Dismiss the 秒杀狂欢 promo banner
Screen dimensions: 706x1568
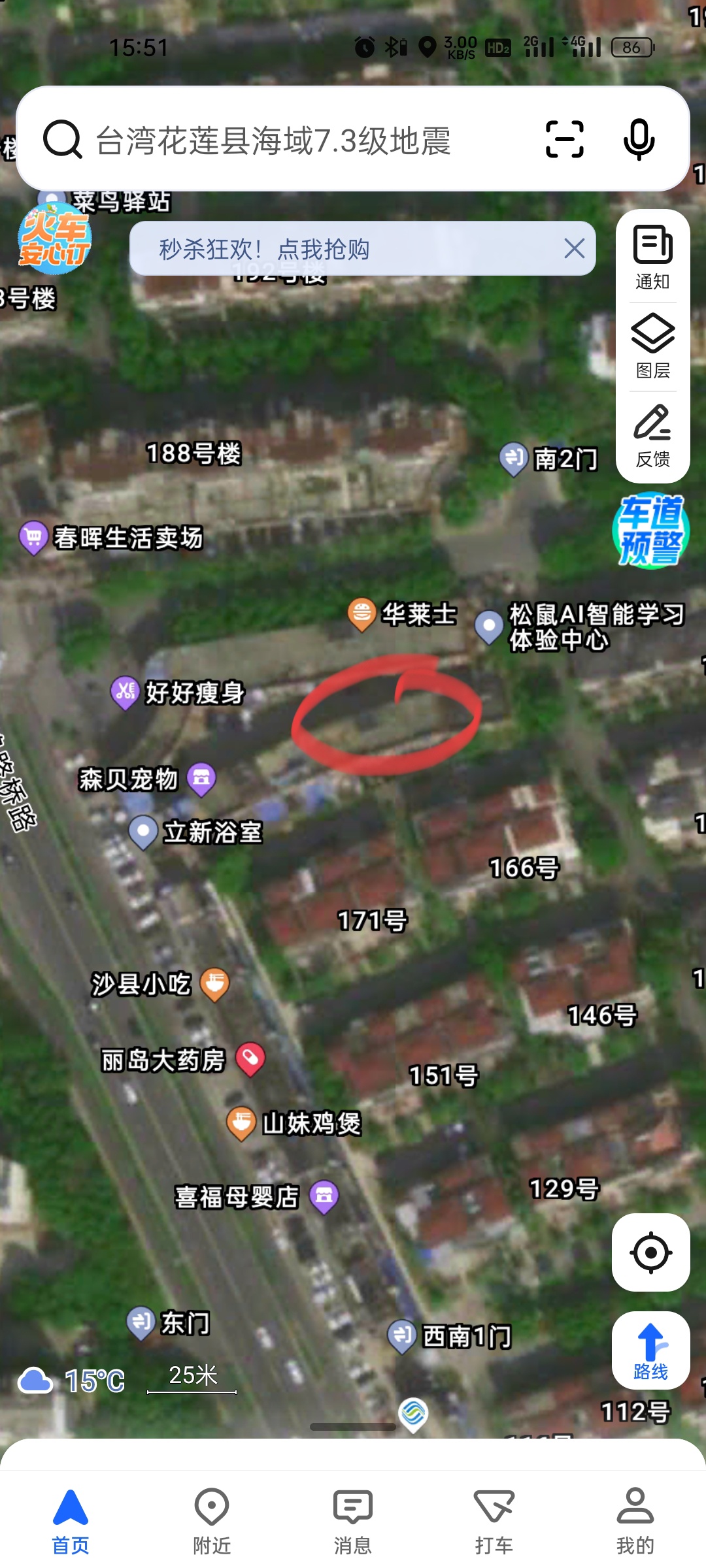(x=574, y=248)
